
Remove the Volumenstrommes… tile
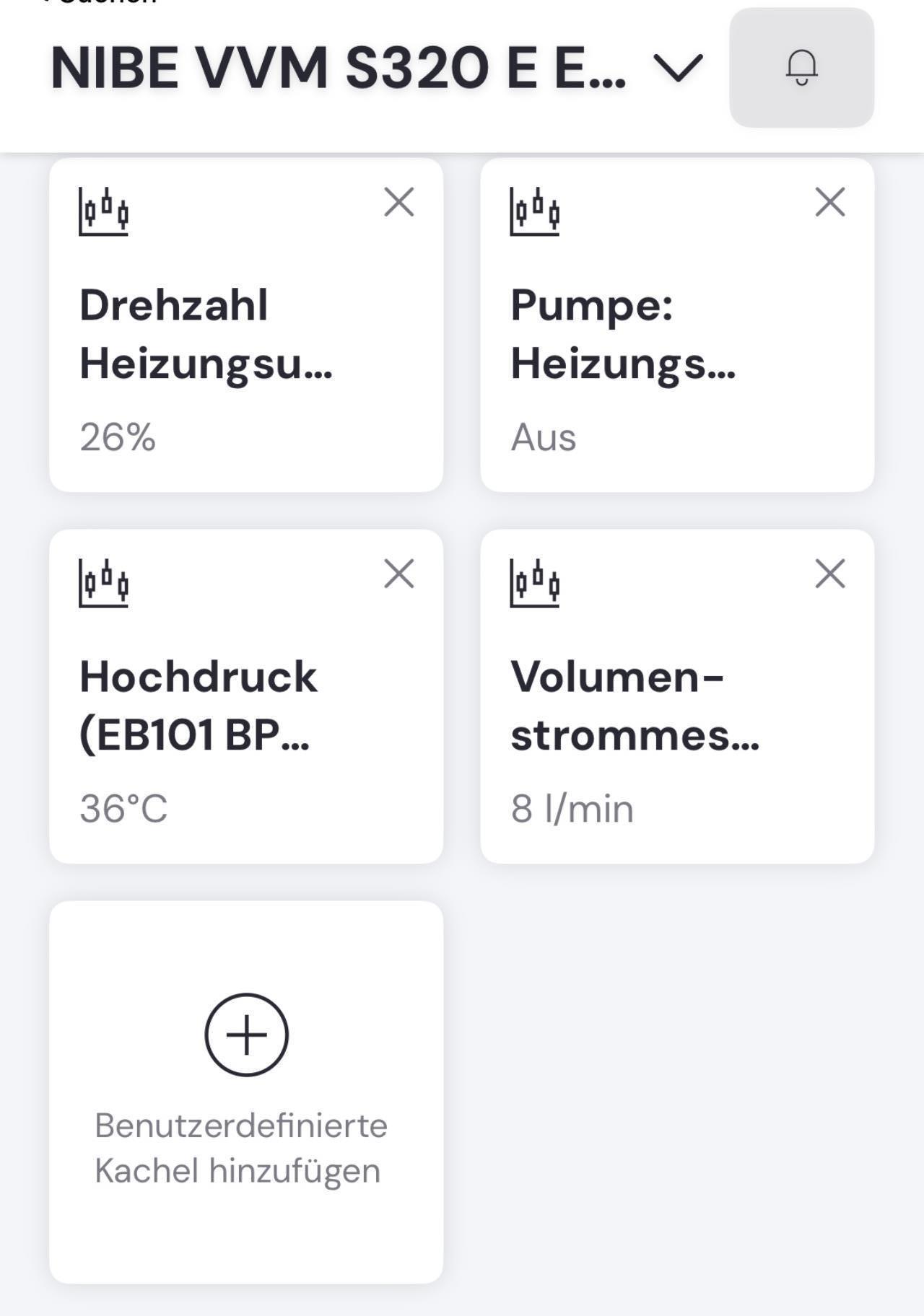pos(830,574)
